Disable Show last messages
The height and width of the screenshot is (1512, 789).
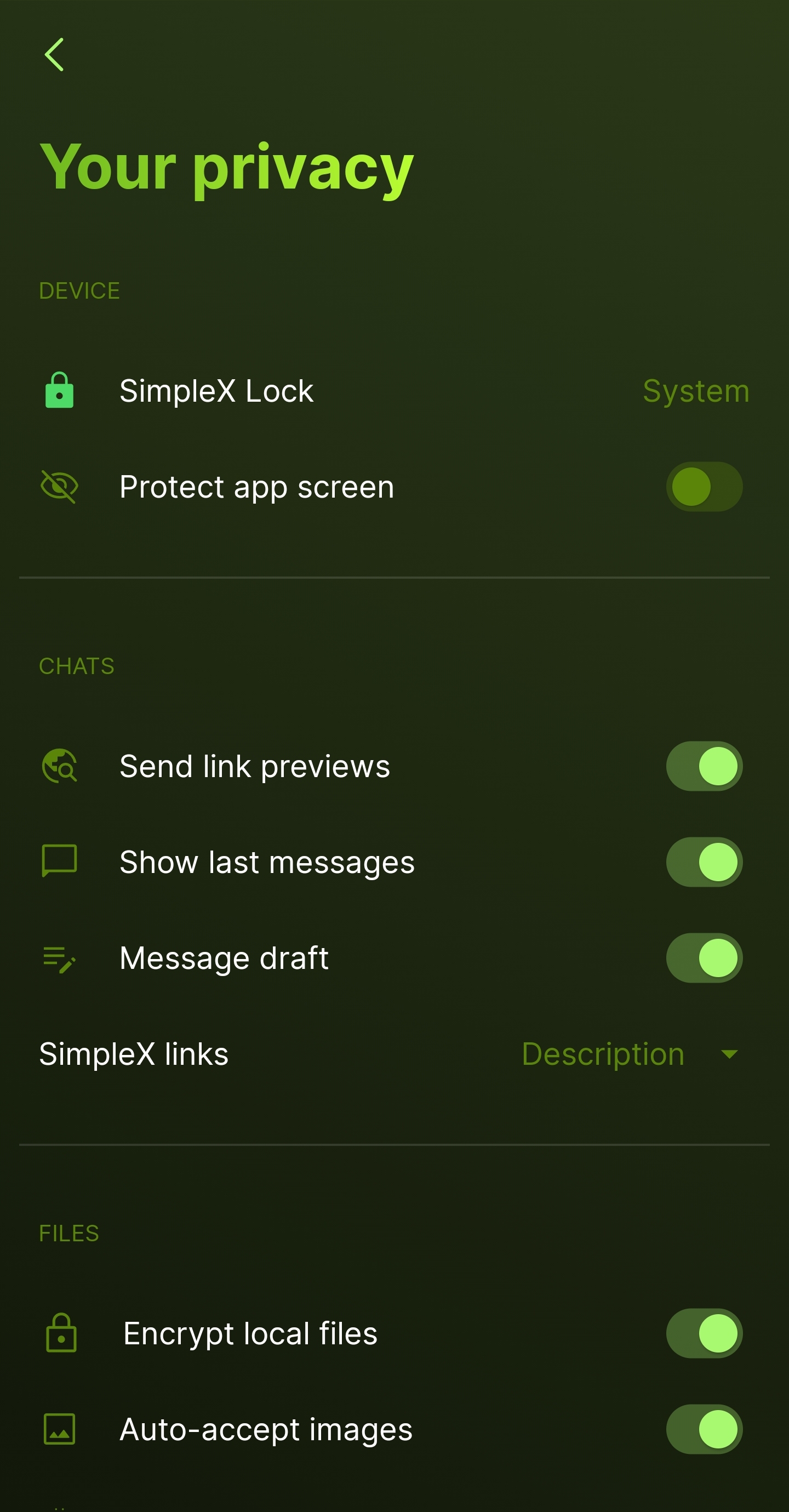(704, 861)
